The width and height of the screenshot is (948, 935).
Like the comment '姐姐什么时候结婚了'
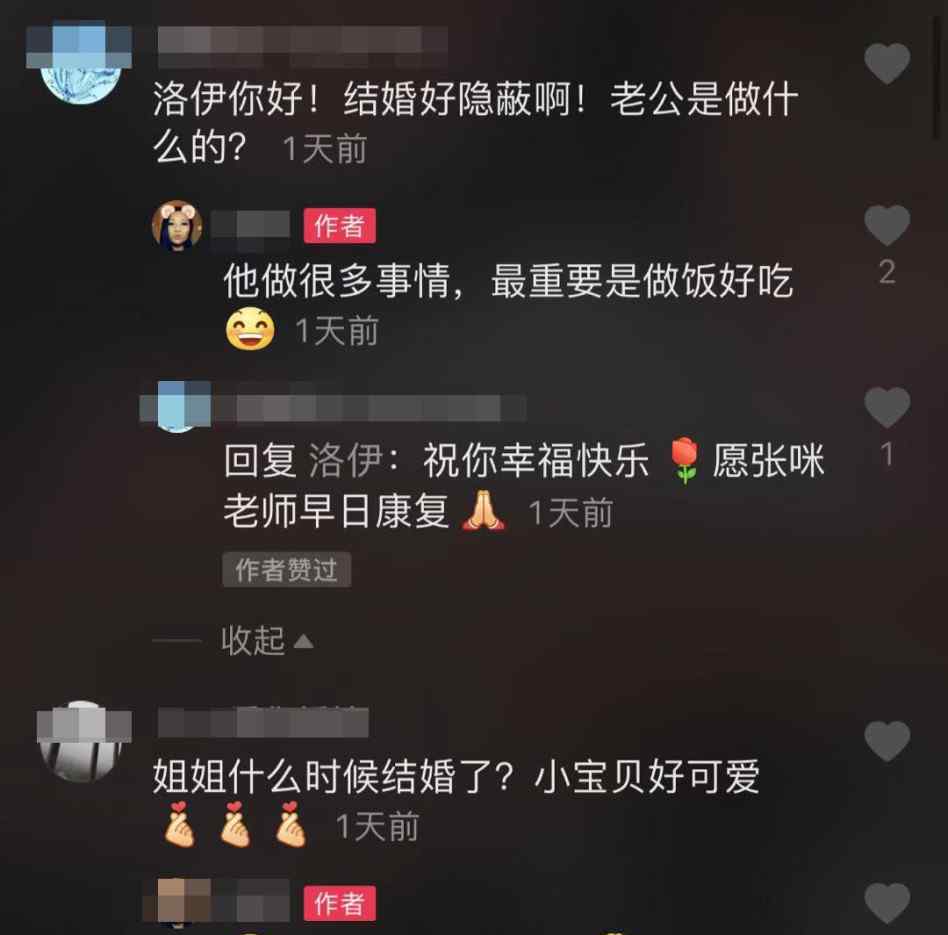[886, 741]
